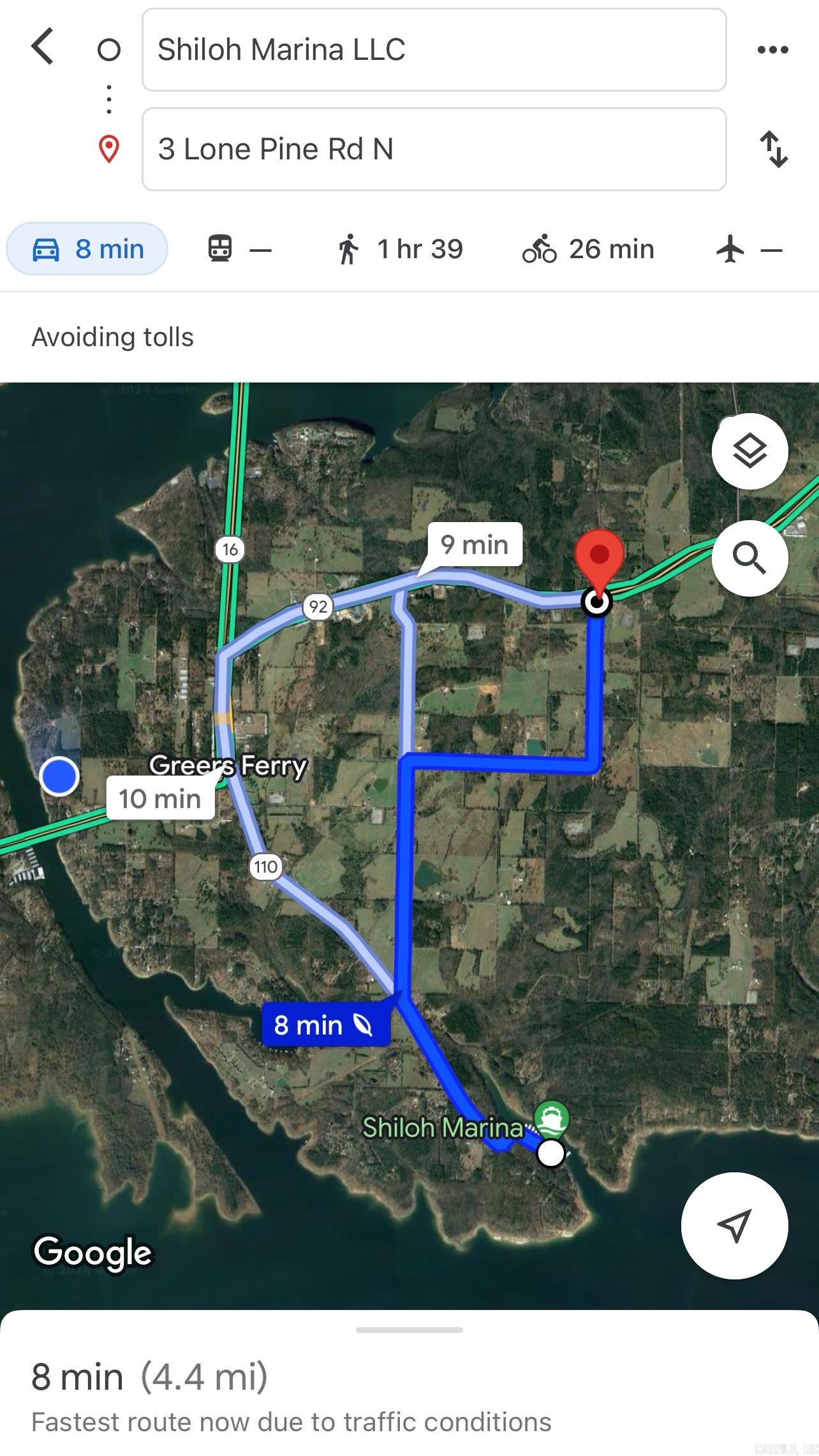Screen dimensions: 819x1456
Task: Edit the starting point Shiloh Marina LLC
Action: [x=434, y=50]
